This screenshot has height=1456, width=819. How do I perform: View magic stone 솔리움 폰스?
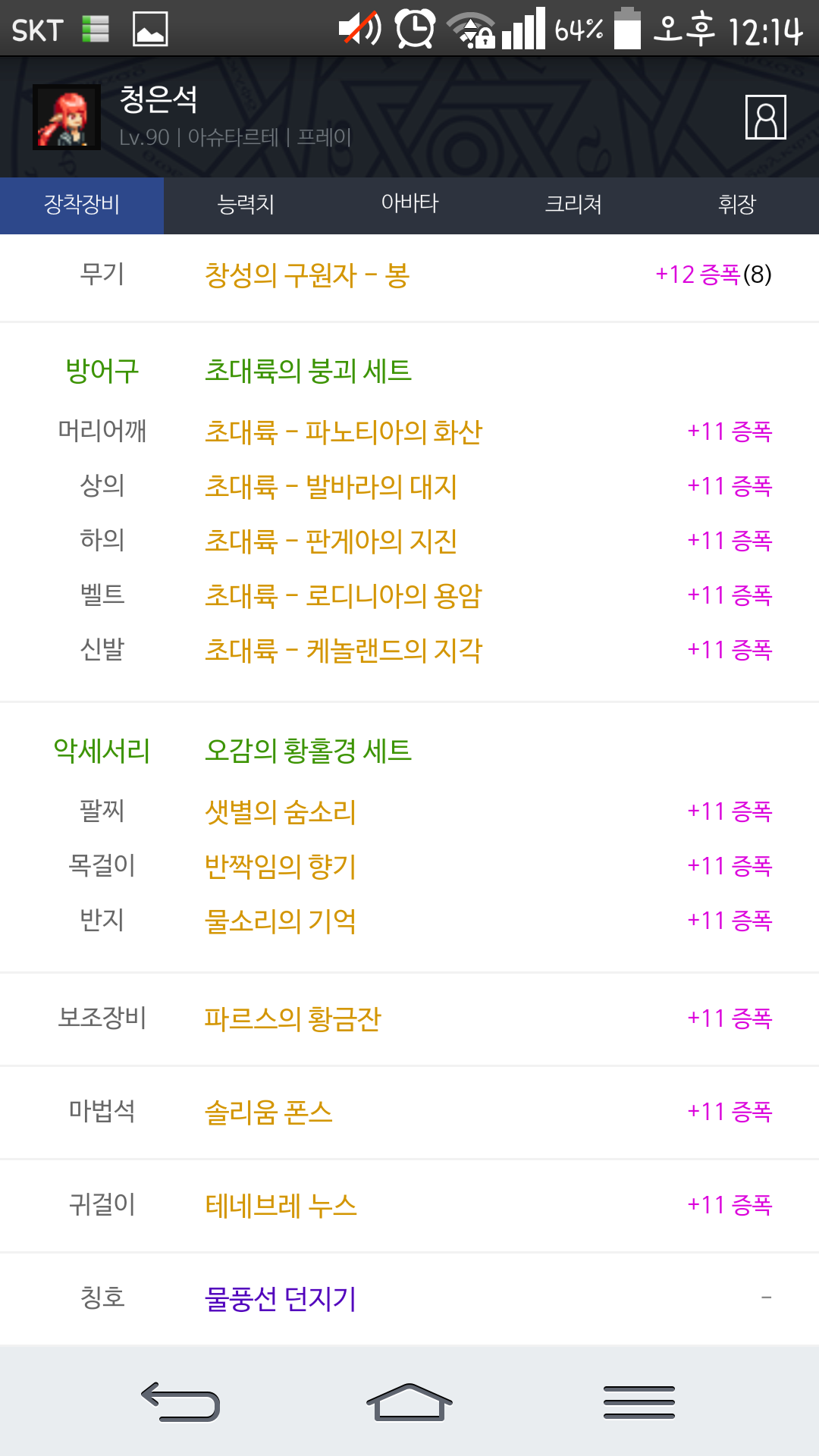pos(268,1112)
